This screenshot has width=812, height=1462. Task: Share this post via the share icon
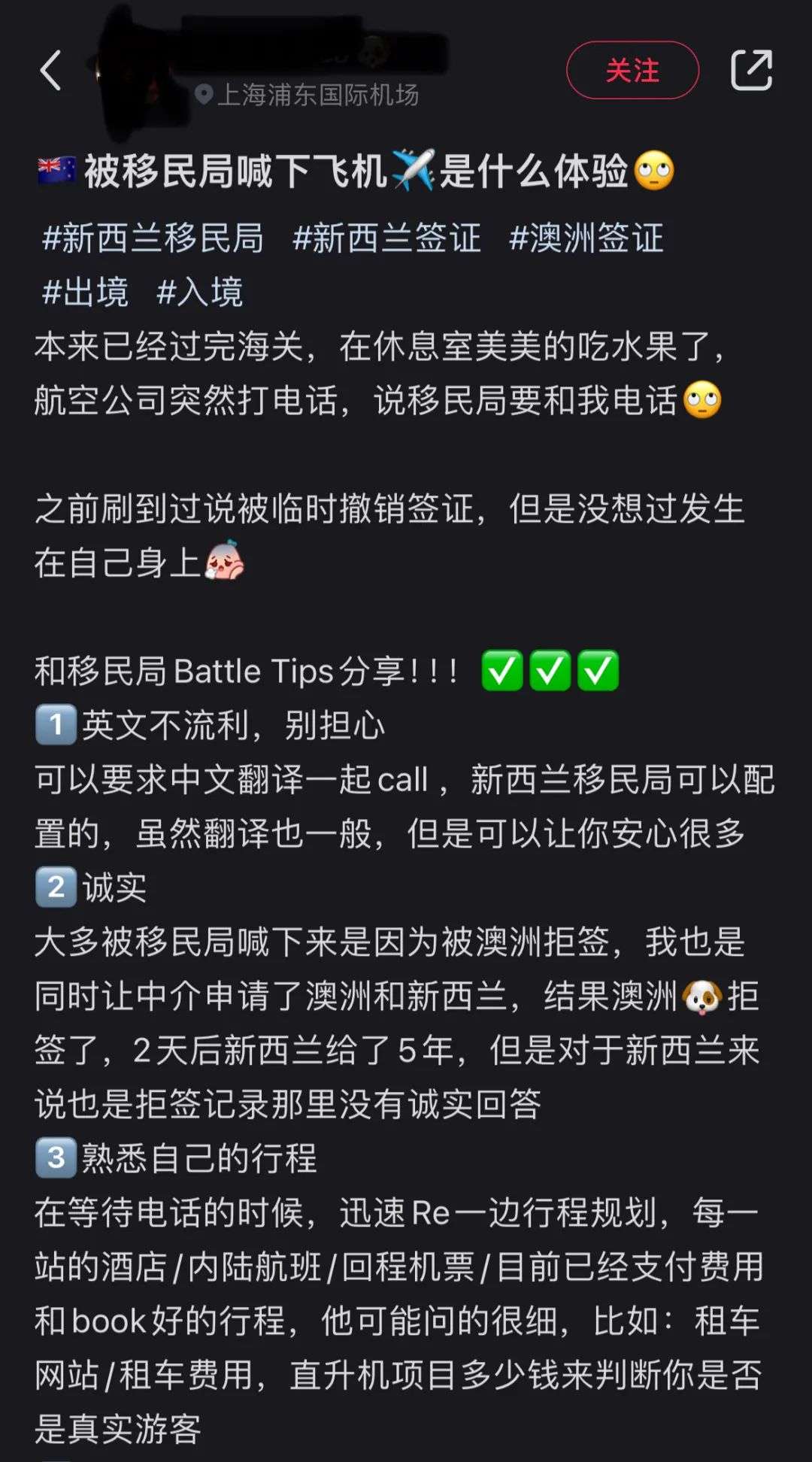751,71
